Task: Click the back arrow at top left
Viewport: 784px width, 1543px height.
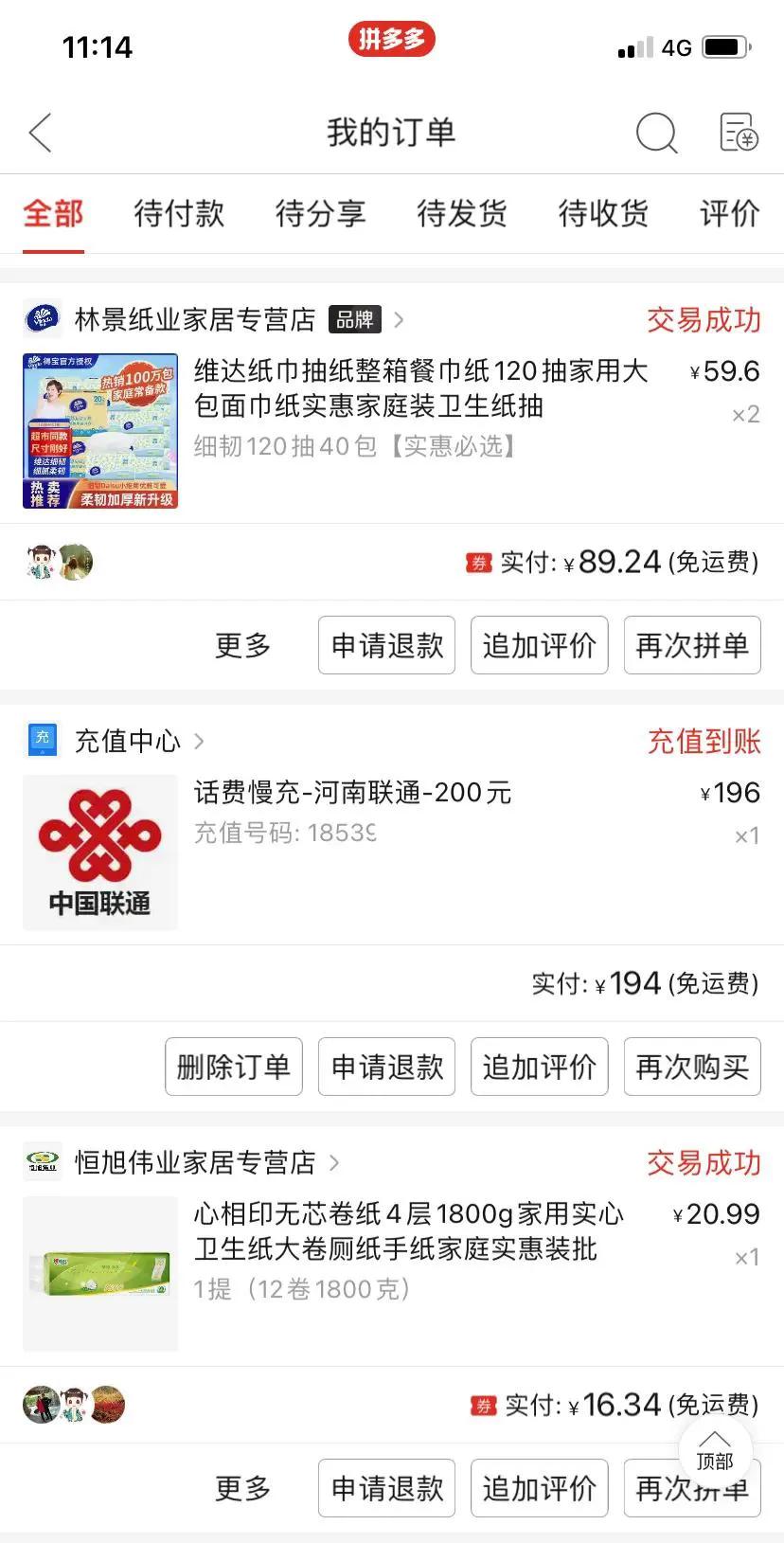Action: pos(40,134)
